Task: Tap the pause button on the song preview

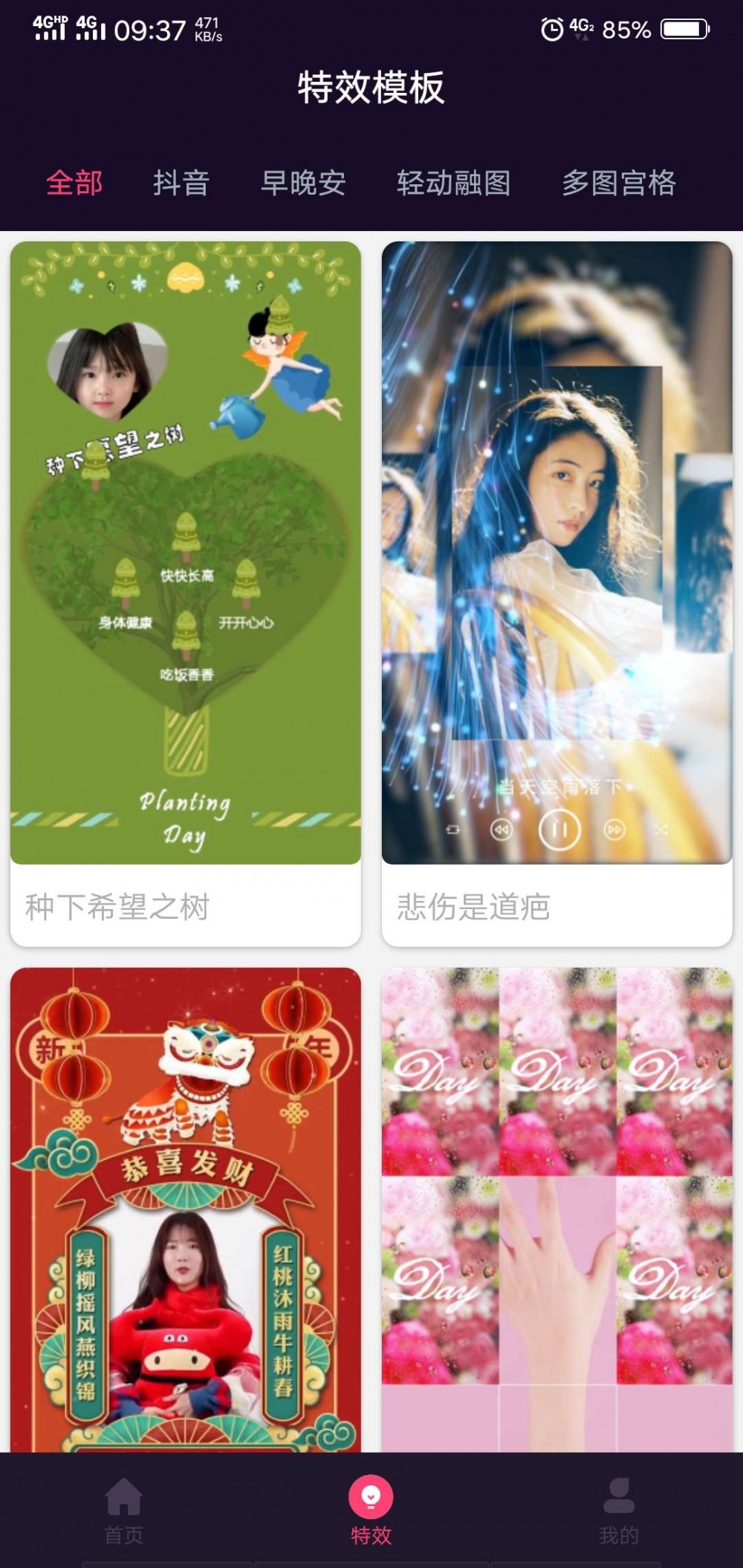Action: click(558, 827)
